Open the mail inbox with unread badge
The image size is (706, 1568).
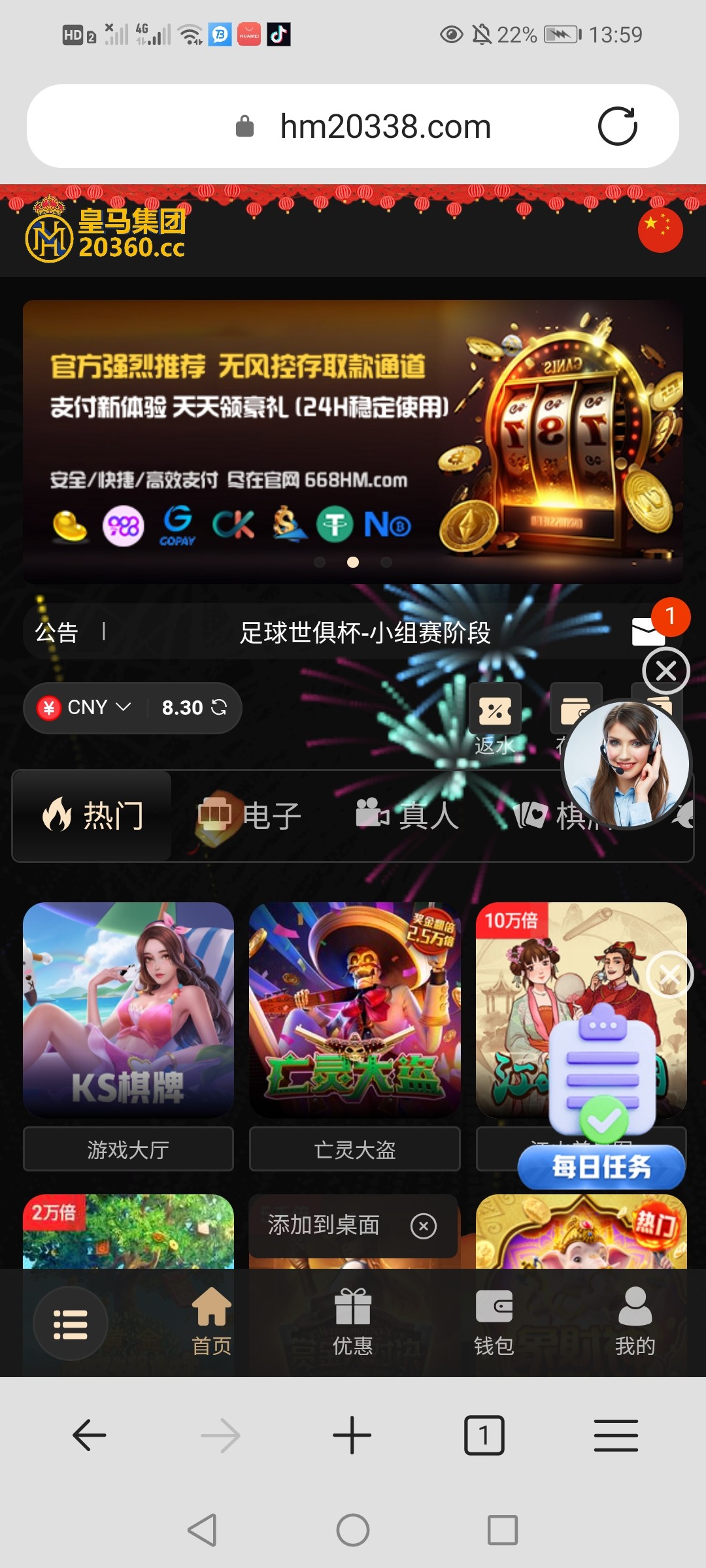pos(648,631)
